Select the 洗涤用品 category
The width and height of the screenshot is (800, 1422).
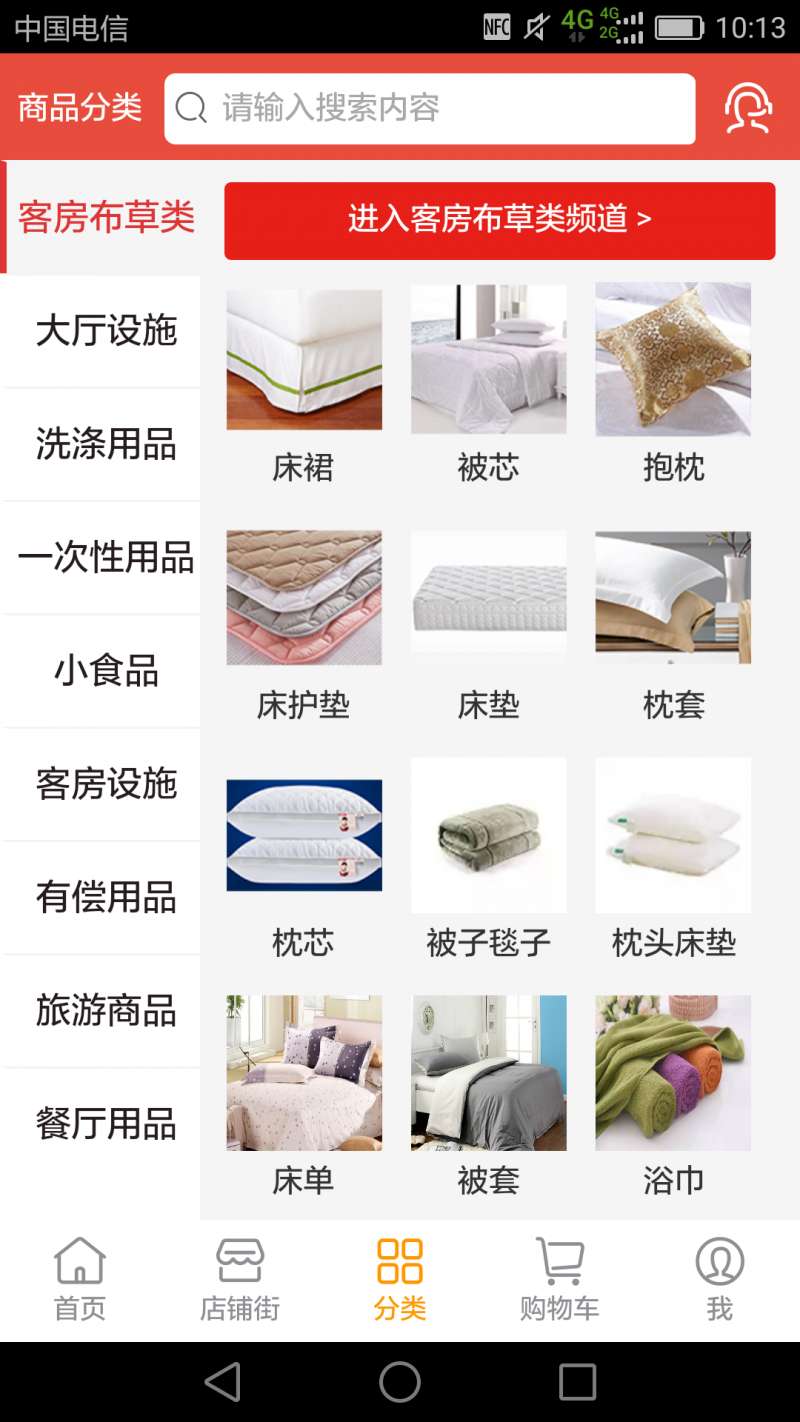click(x=106, y=444)
